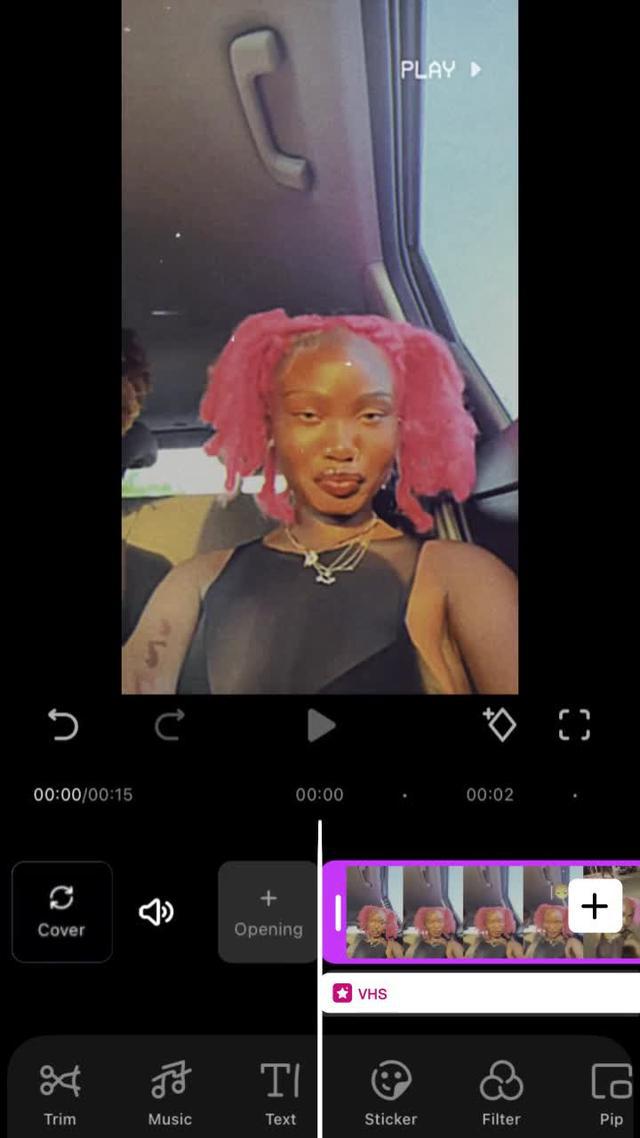Change the video Cover
Viewport: 640px width, 1138px height.
tap(62, 912)
